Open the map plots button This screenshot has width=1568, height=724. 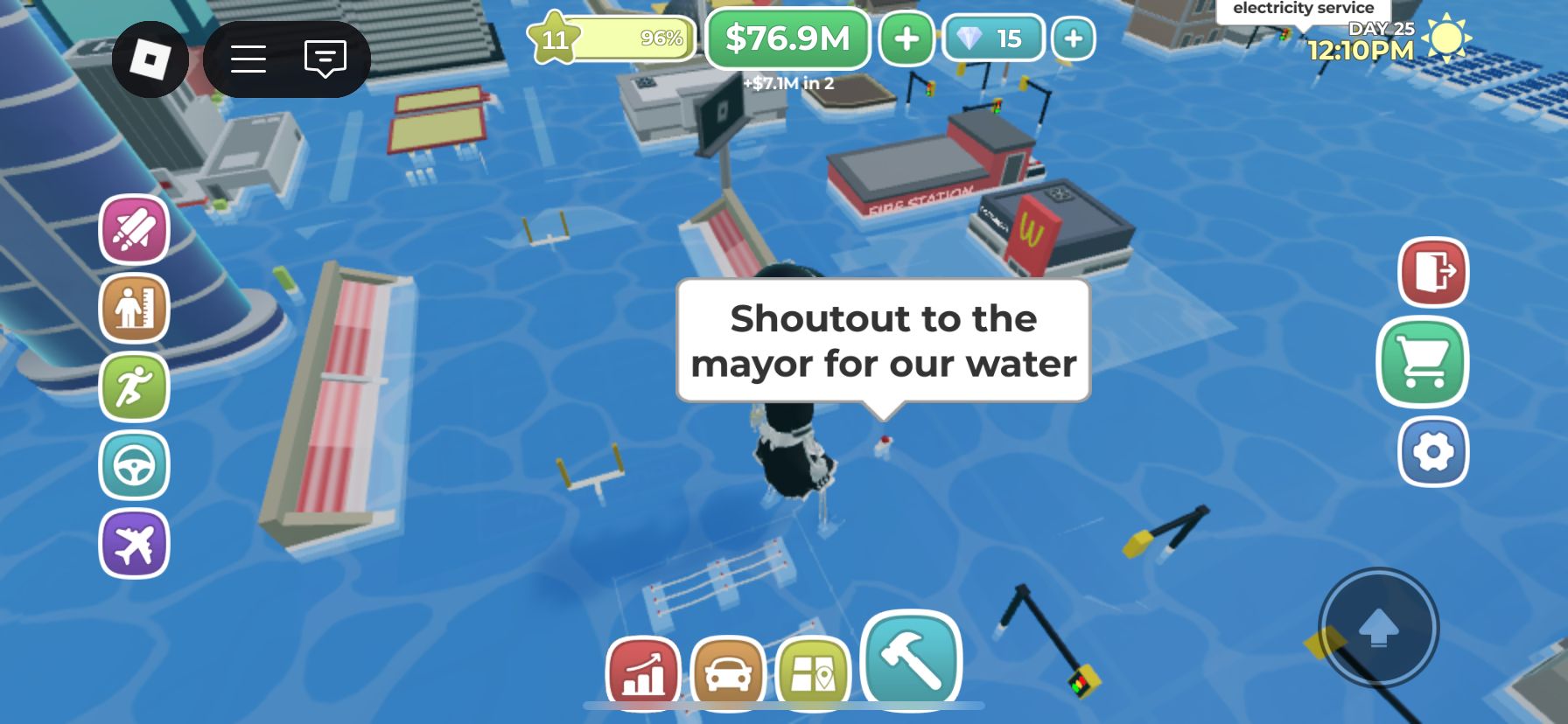813,674
